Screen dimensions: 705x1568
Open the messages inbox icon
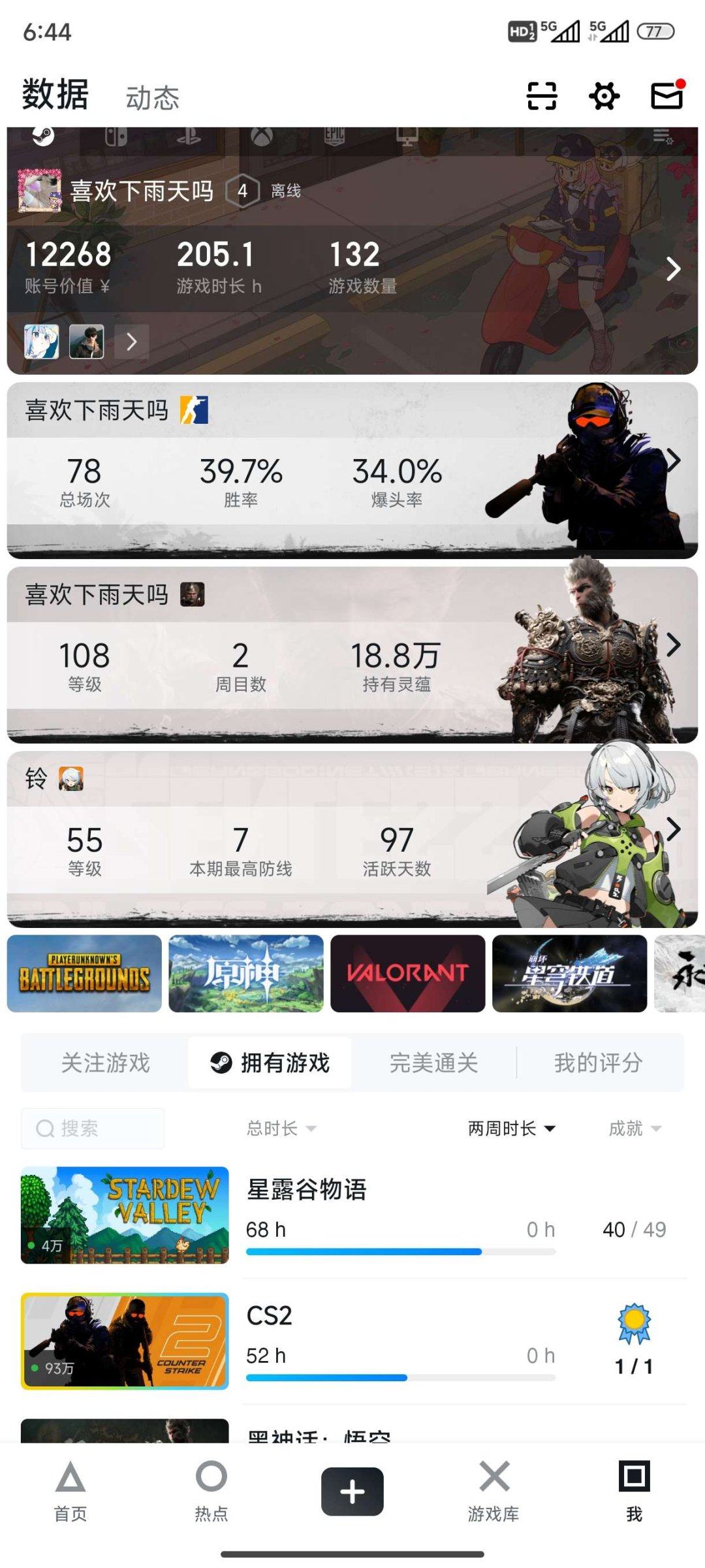click(667, 96)
